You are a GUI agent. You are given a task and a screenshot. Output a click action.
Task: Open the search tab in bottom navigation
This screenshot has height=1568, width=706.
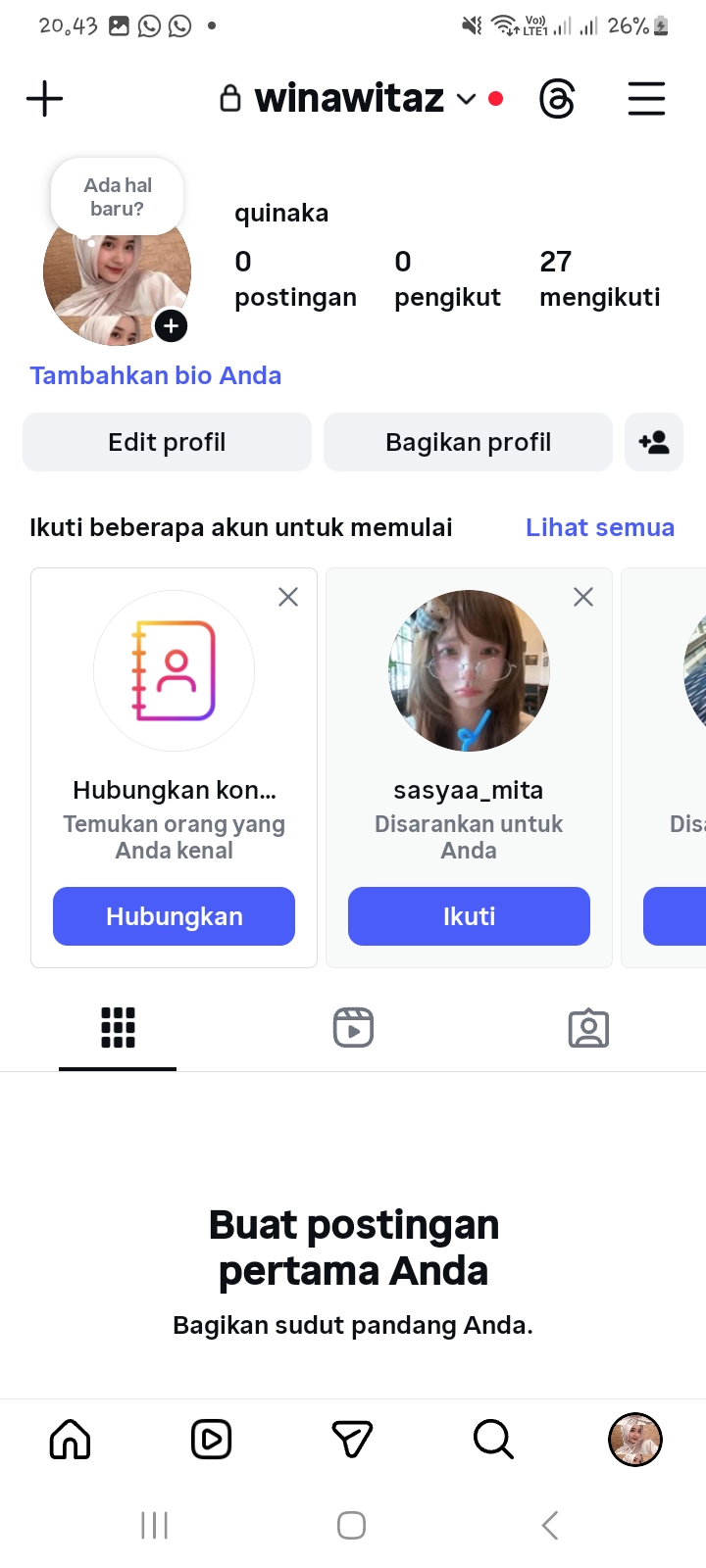493,1440
